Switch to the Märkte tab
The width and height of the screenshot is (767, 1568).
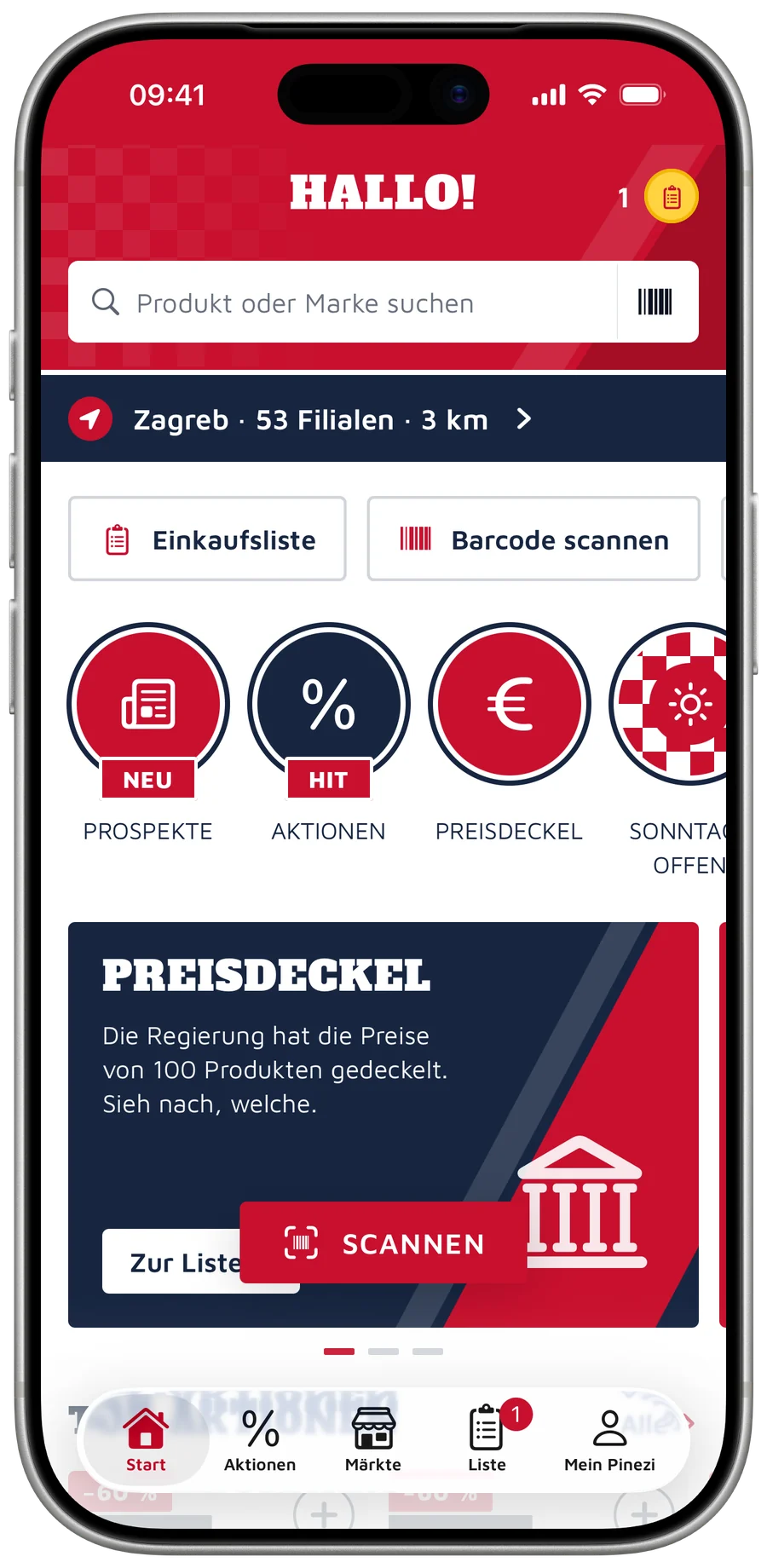[373, 1440]
